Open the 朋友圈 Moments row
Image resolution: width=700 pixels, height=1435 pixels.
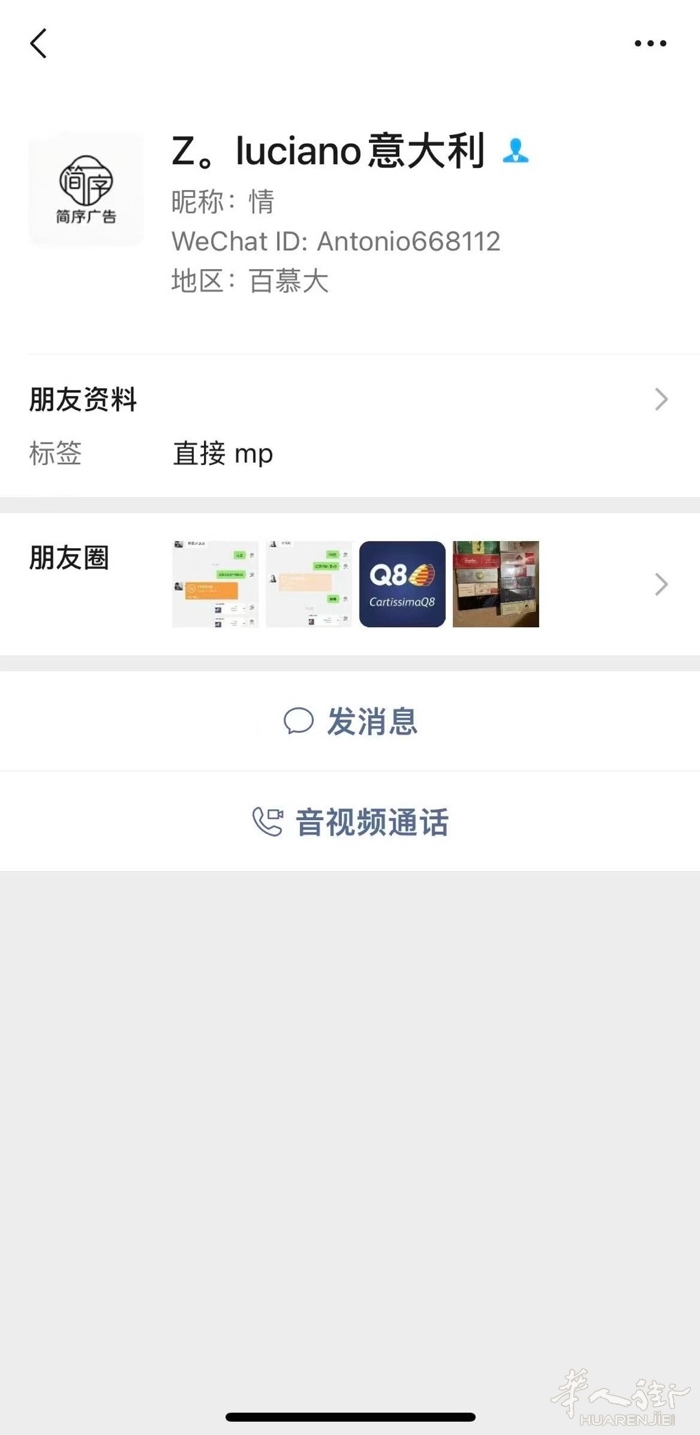click(350, 584)
